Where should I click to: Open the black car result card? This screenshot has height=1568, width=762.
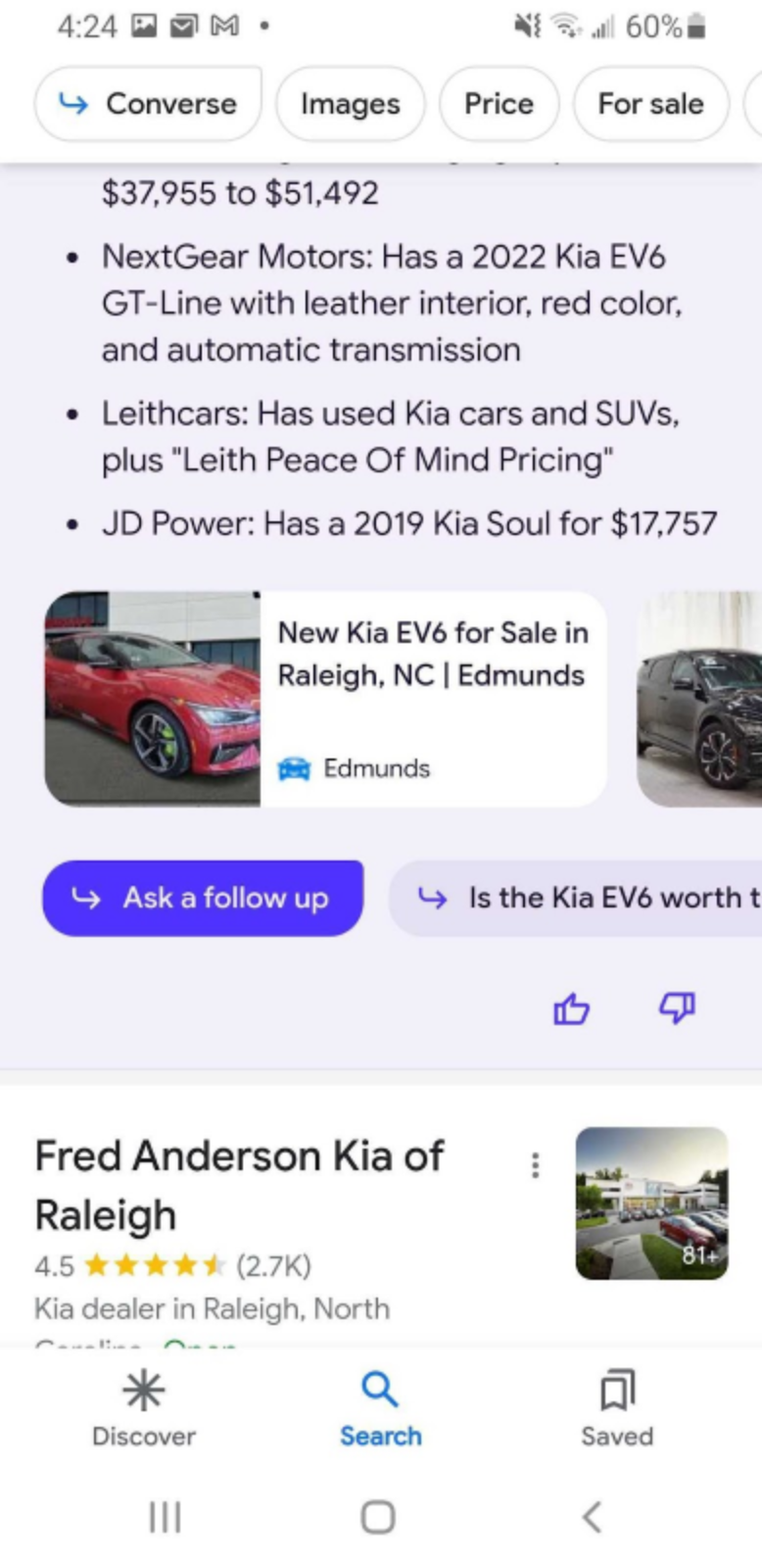pos(701,699)
